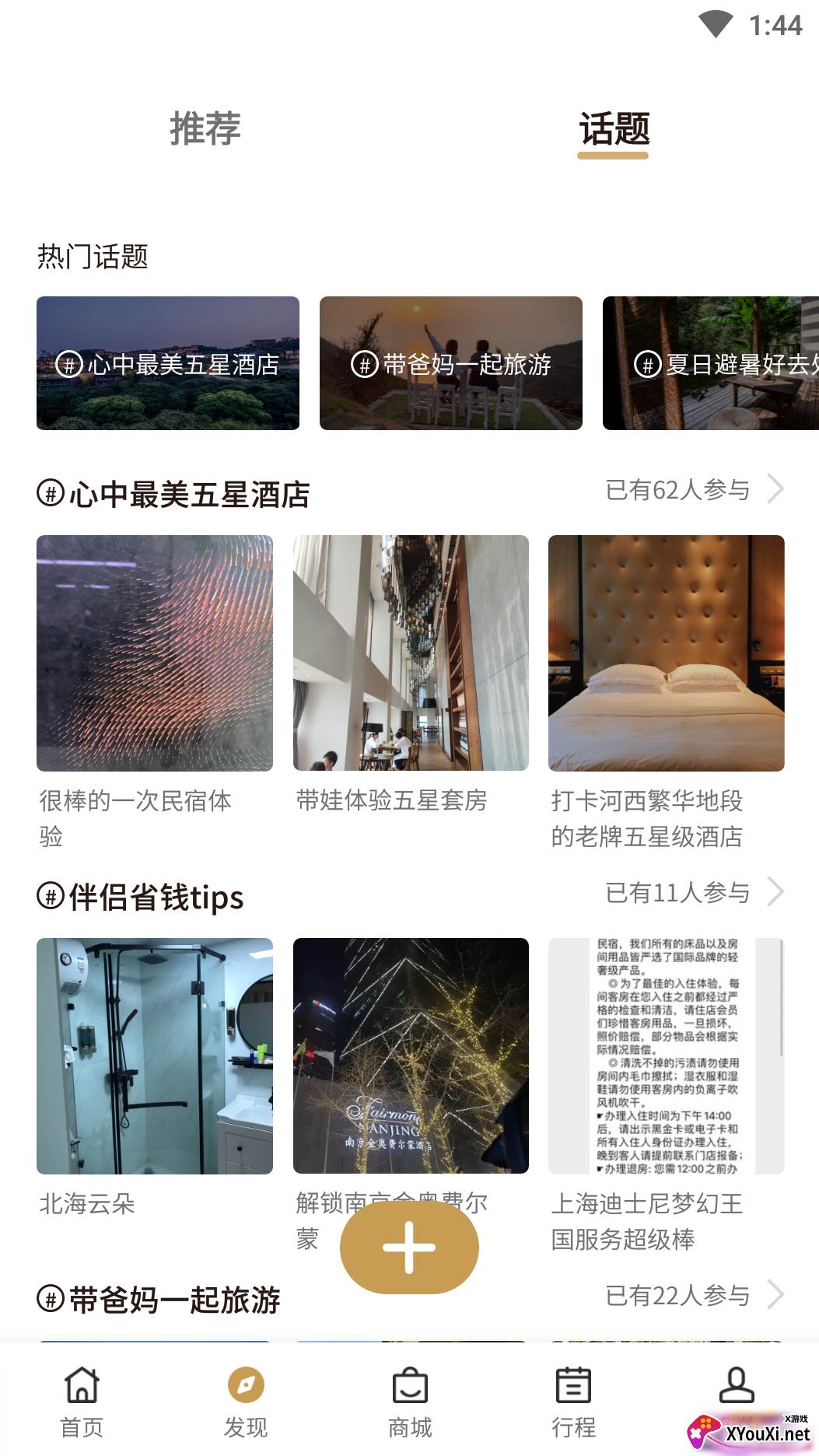Open post 打卡河西繁华地段的老牌五星级酒店
The width and height of the screenshot is (819, 1456).
click(x=666, y=653)
